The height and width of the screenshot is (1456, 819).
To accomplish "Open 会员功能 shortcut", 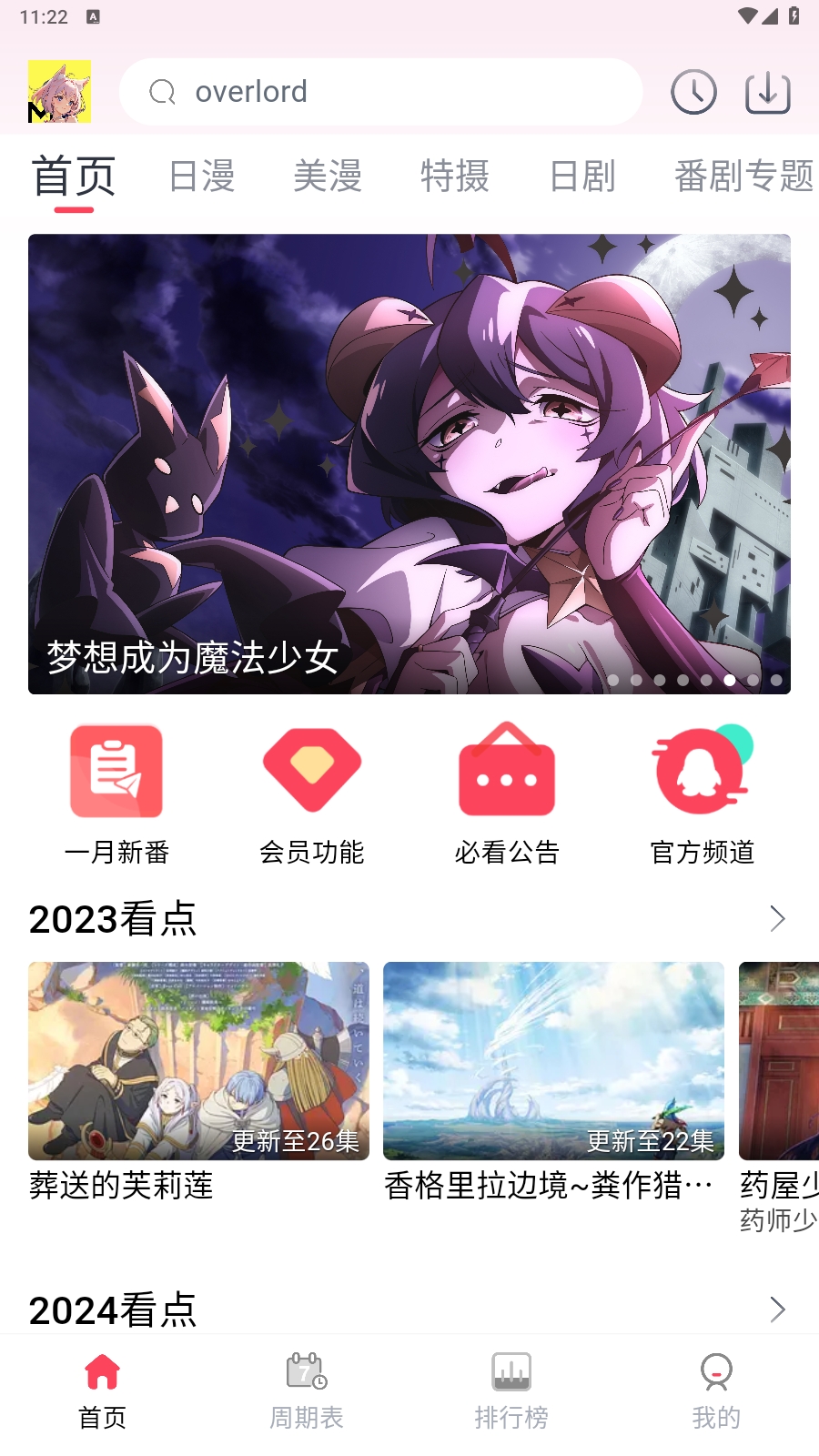I will click(x=312, y=794).
